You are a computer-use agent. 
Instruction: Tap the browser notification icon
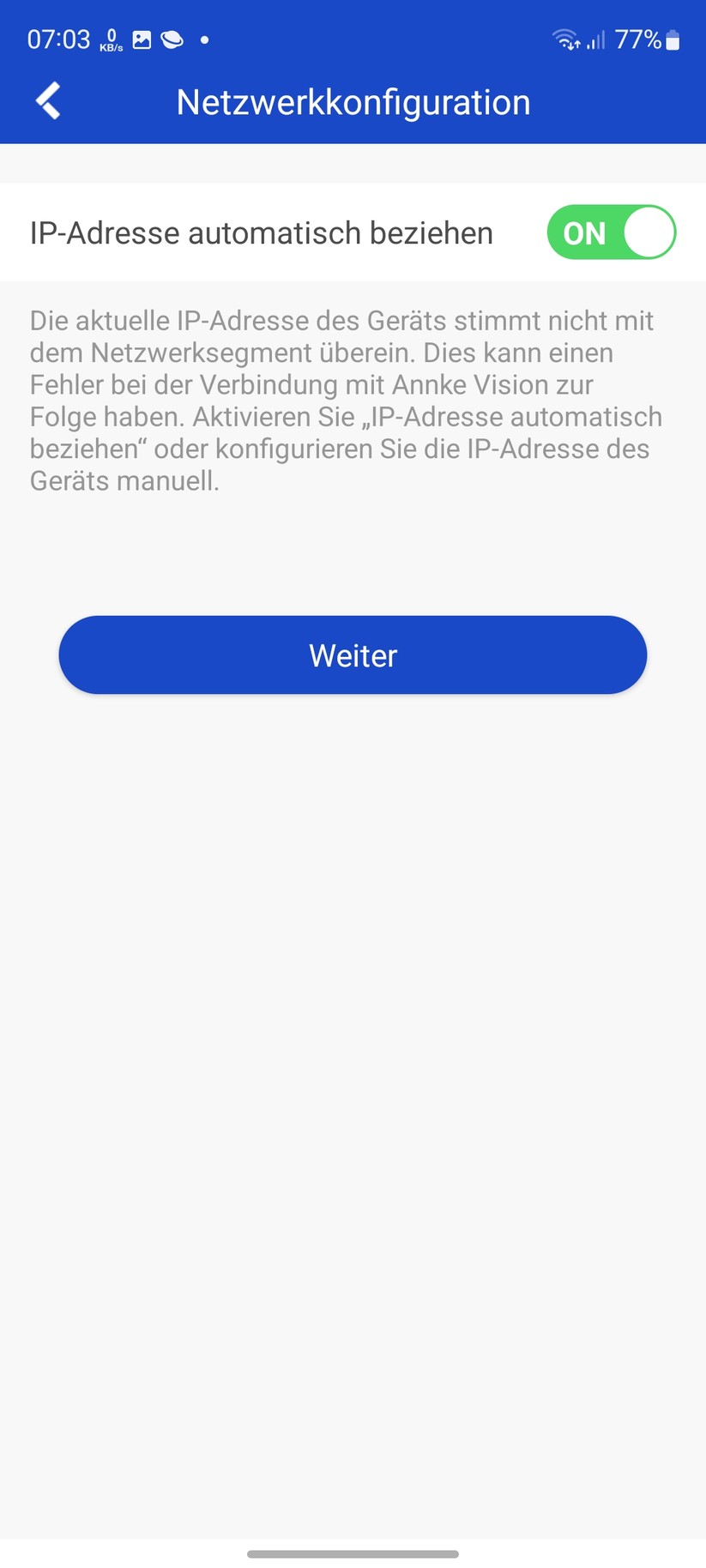[172, 39]
